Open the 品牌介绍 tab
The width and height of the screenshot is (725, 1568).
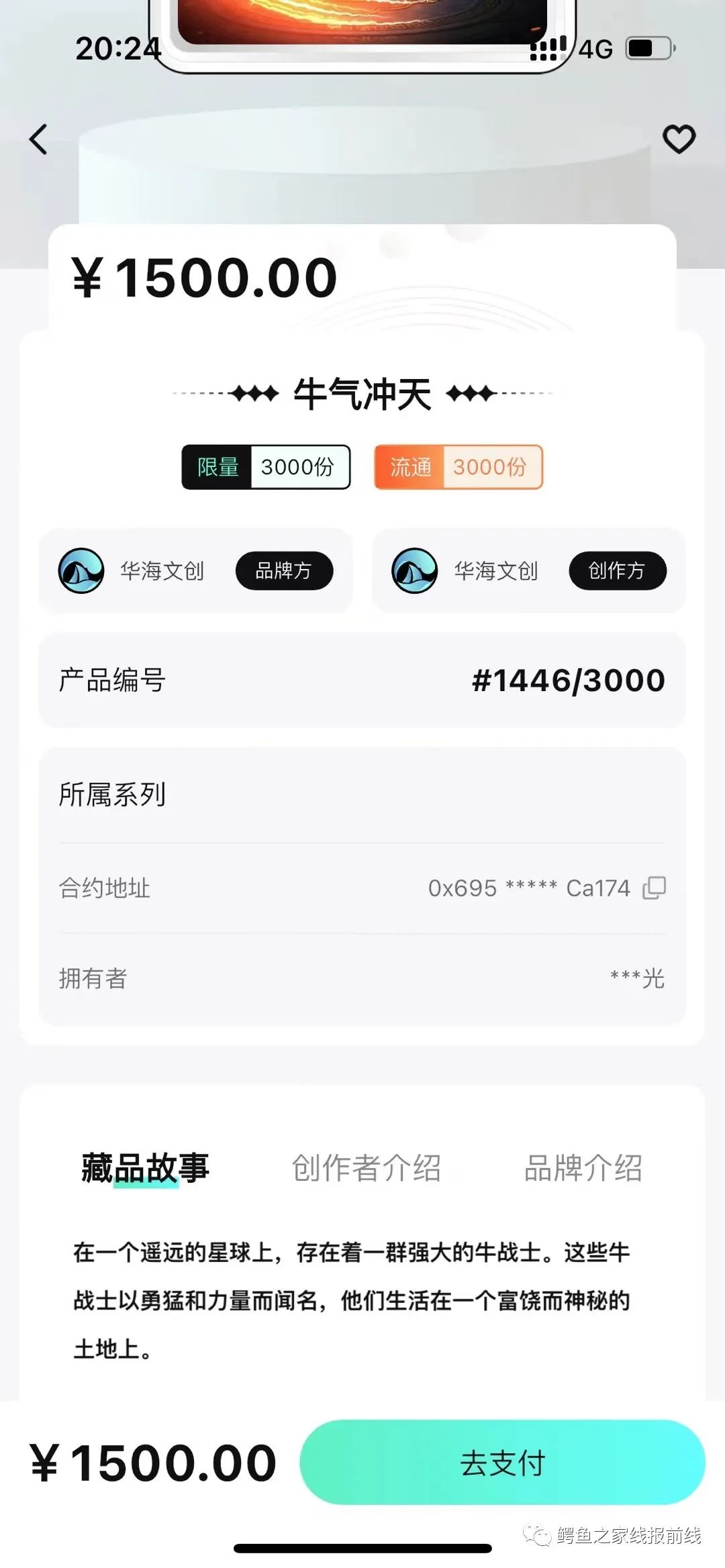coord(583,1168)
